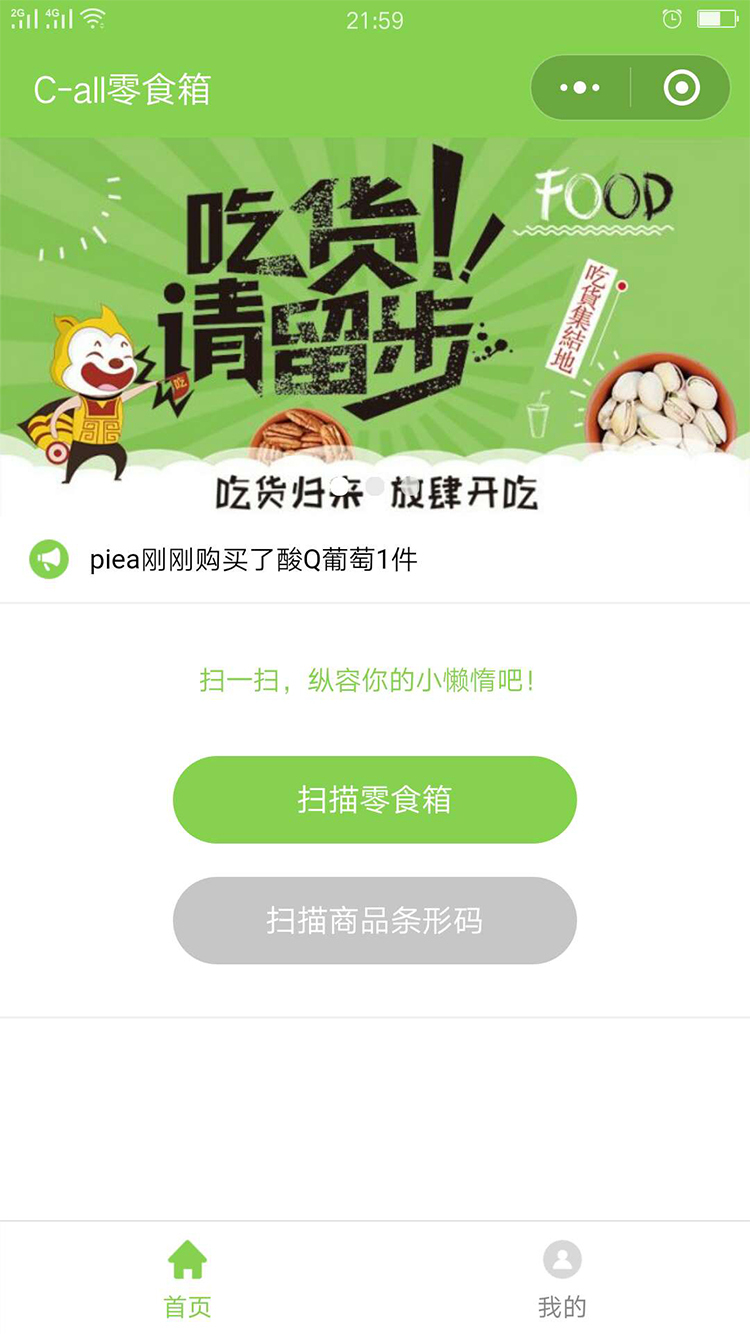
Task: Switch to the 首页 tab
Action: [187, 1280]
